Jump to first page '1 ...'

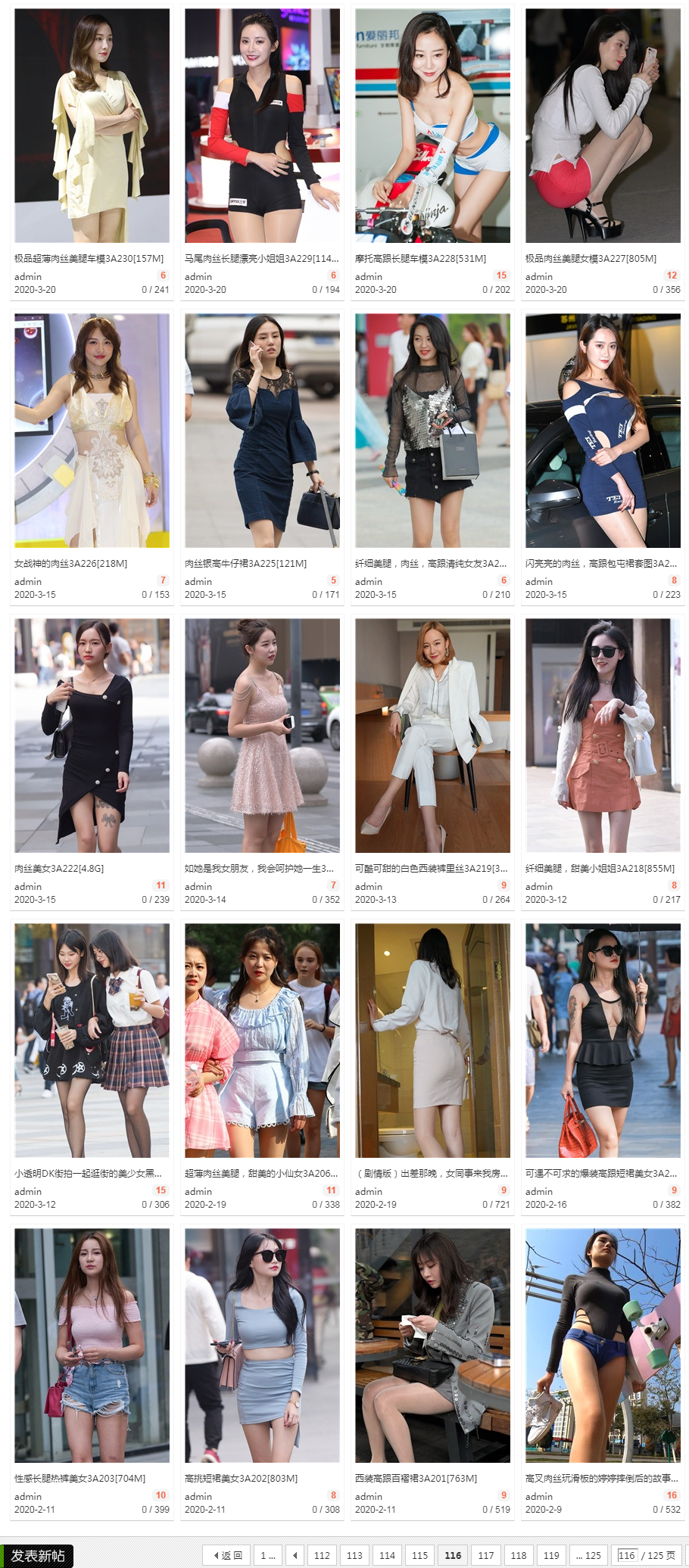click(267, 1555)
